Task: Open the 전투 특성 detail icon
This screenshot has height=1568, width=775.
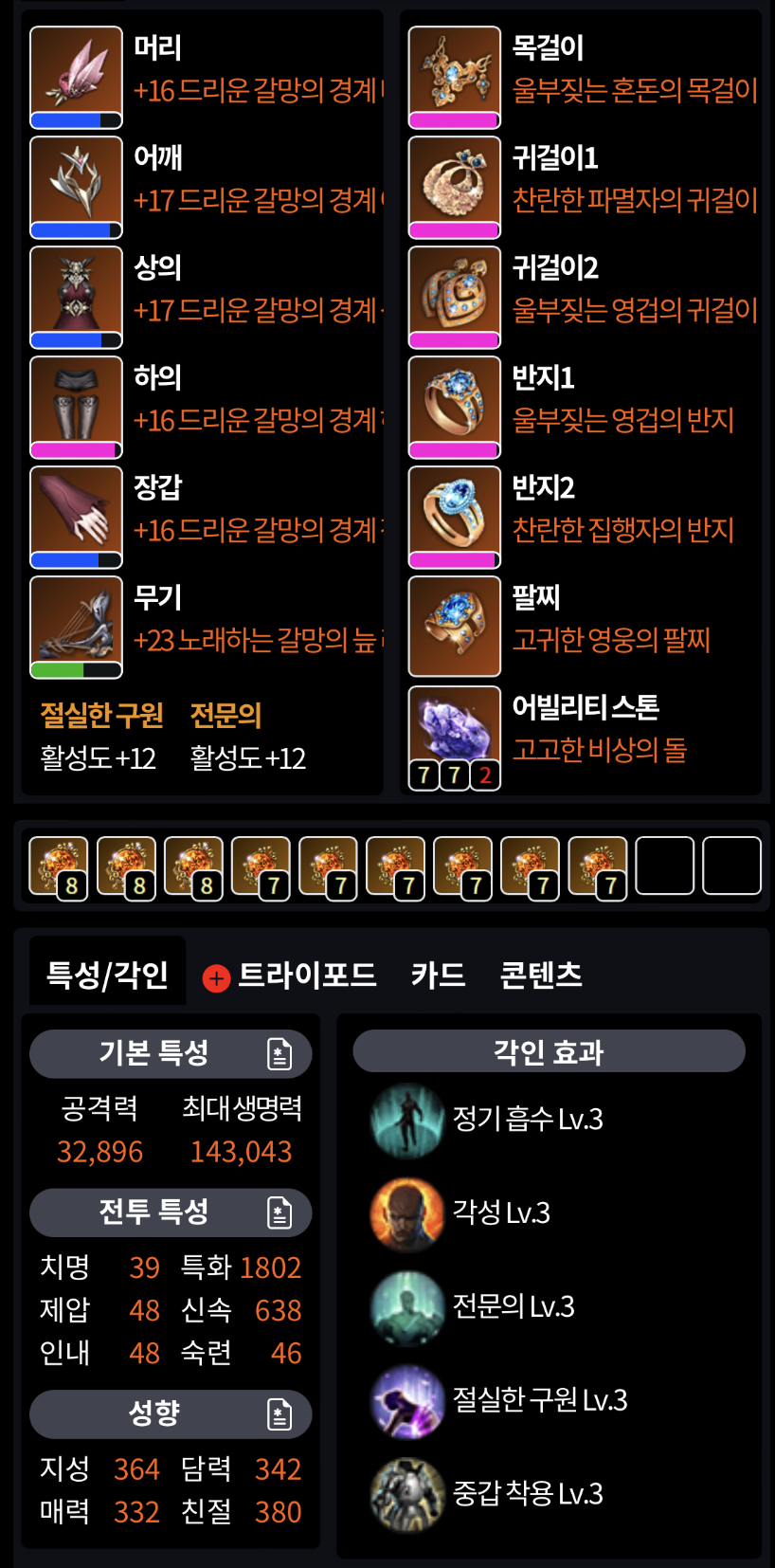Action: click(279, 1212)
